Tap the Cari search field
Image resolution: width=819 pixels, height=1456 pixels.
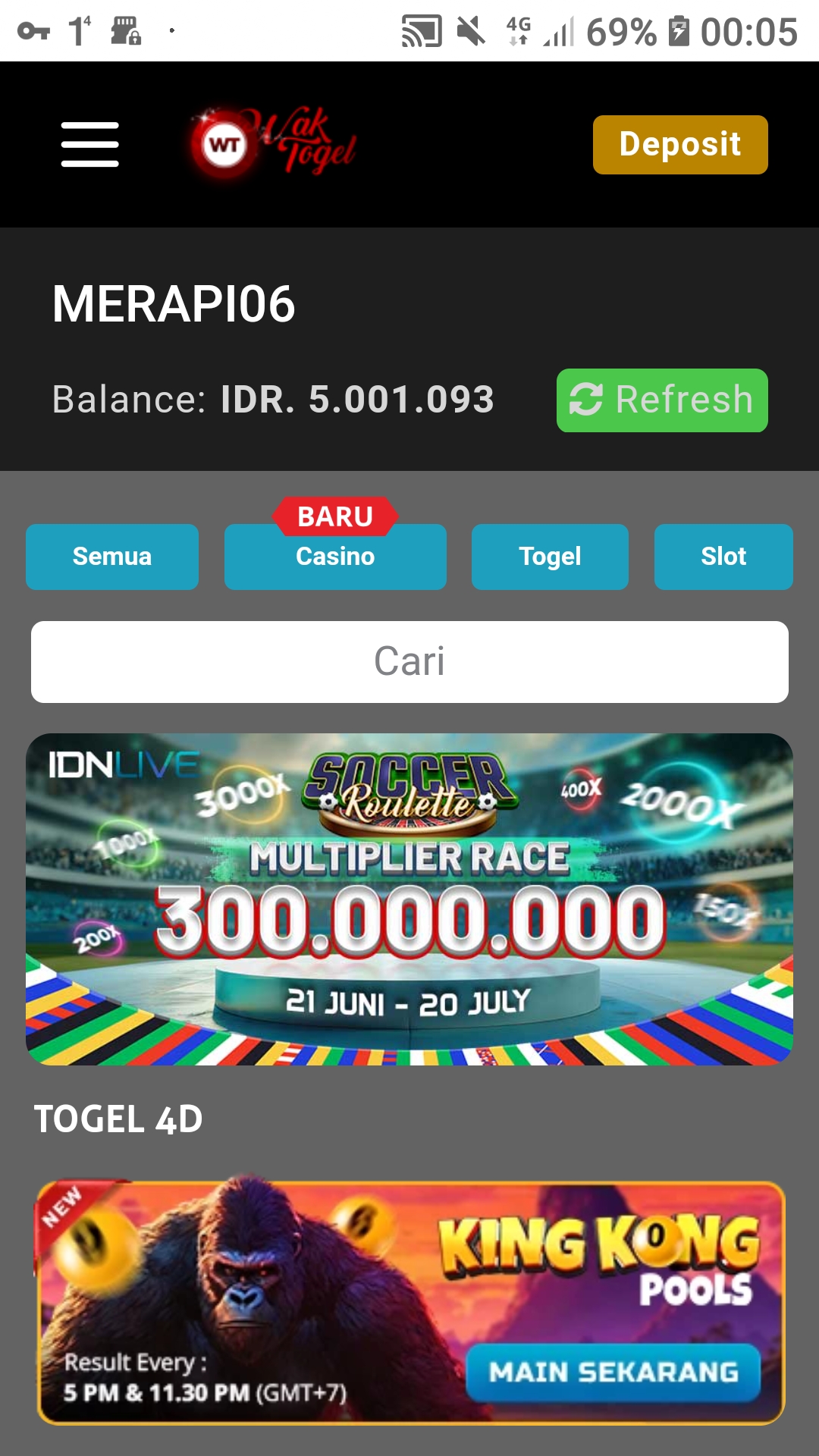click(x=409, y=661)
